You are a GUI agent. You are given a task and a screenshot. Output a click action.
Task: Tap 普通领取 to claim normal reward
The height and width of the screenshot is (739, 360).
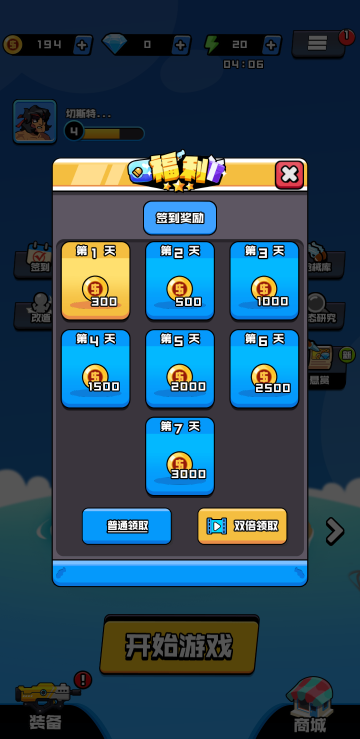pyautogui.click(x=127, y=526)
